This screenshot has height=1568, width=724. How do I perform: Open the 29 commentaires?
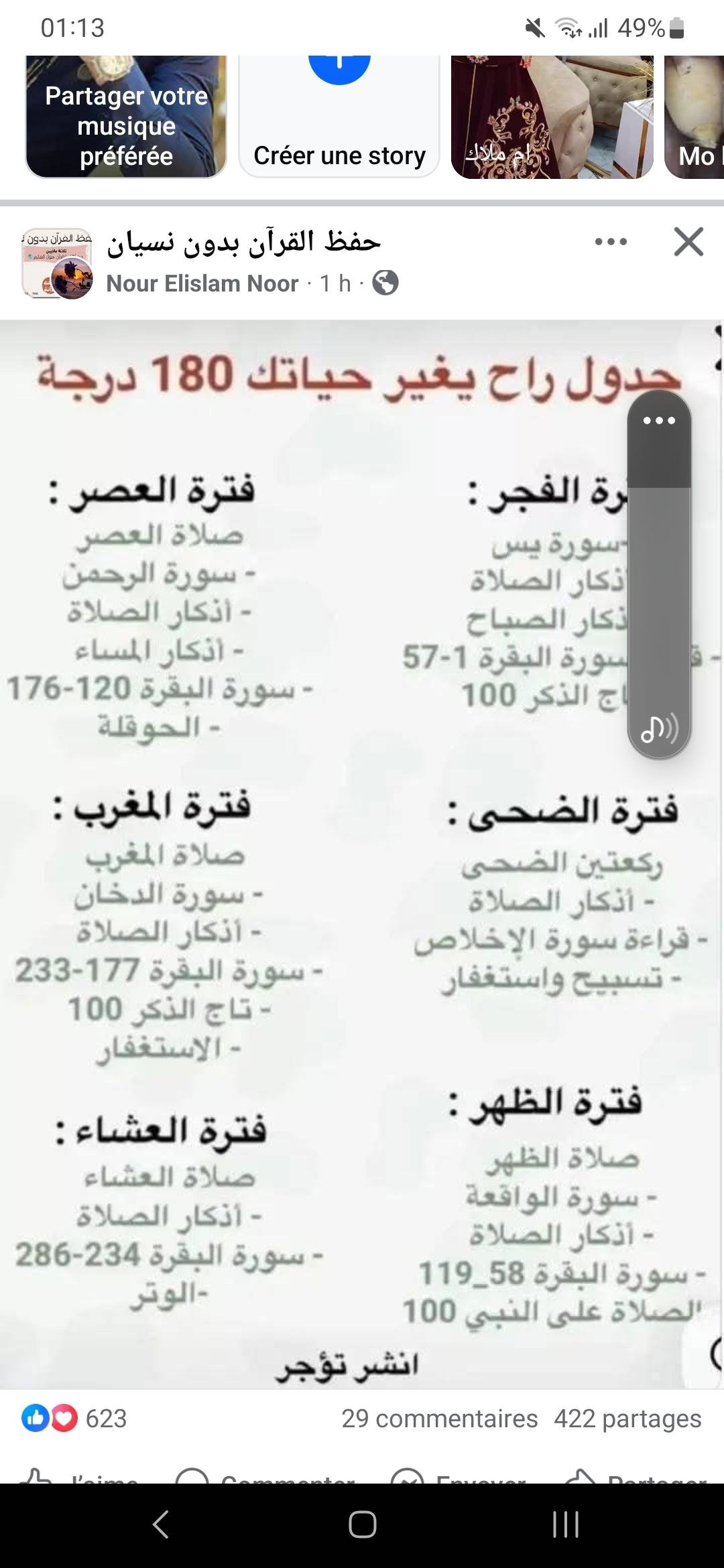pos(439,1419)
